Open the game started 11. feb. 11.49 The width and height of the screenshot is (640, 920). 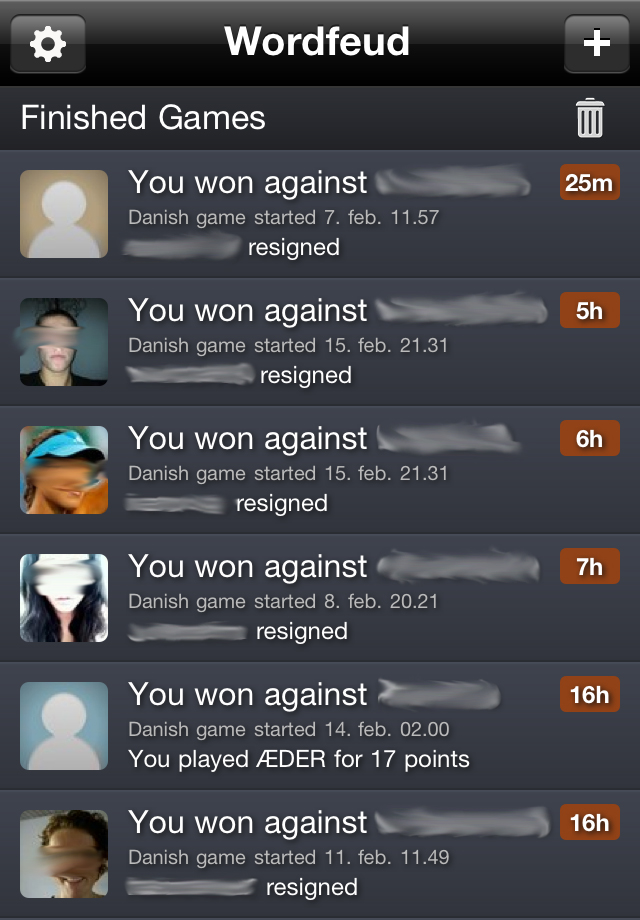tap(320, 854)
